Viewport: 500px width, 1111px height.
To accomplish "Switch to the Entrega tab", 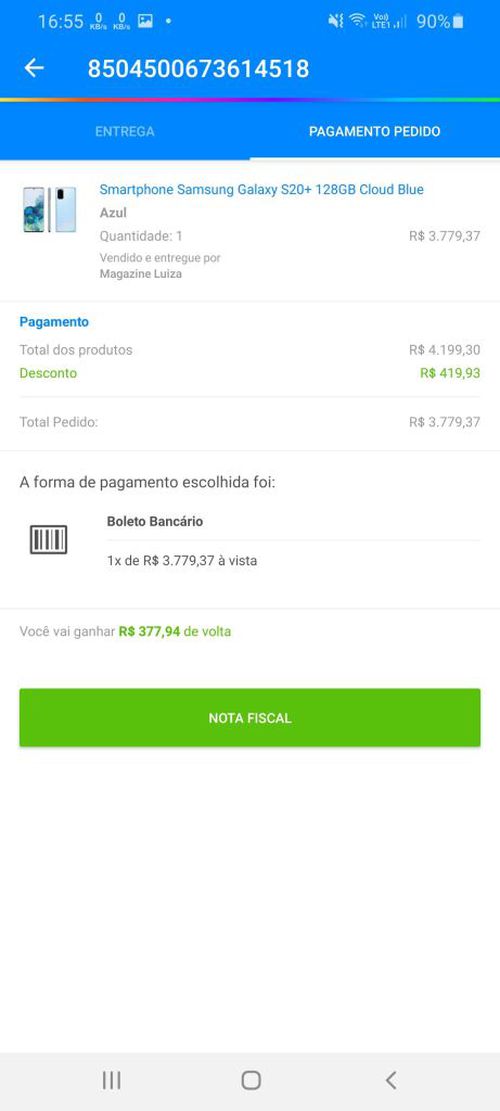I will click(125, 131).
